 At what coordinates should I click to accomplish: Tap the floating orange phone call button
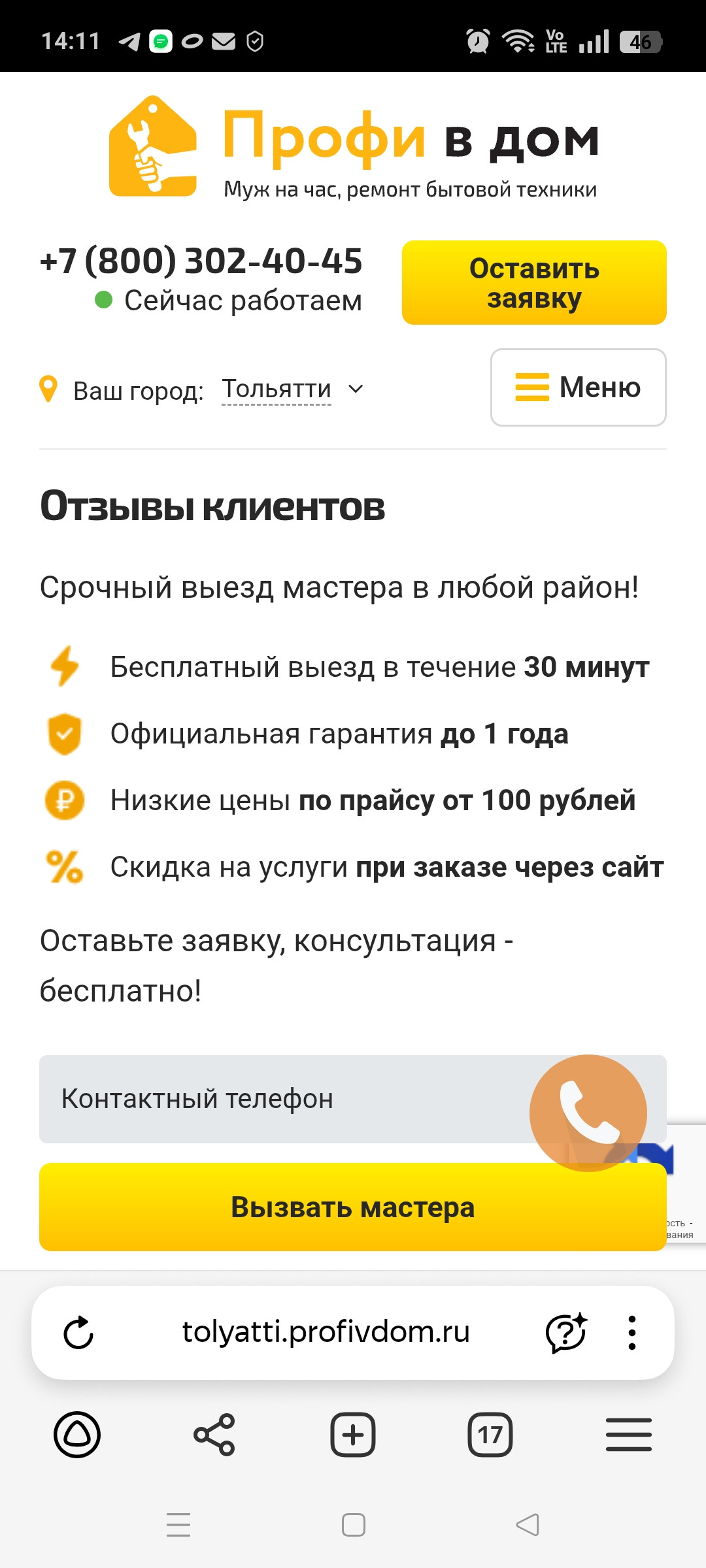[588, 1113]
